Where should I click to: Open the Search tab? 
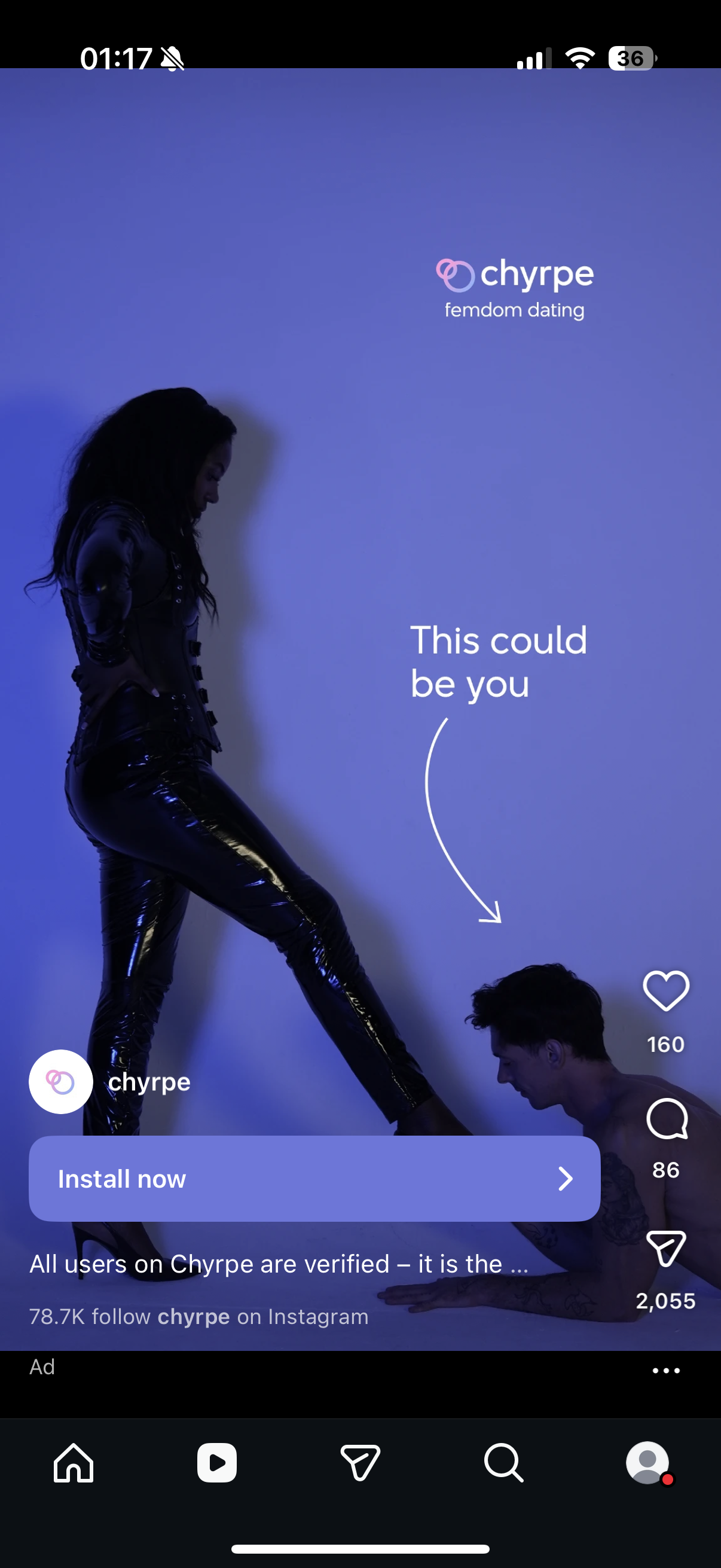click(x=503, y=1462)
